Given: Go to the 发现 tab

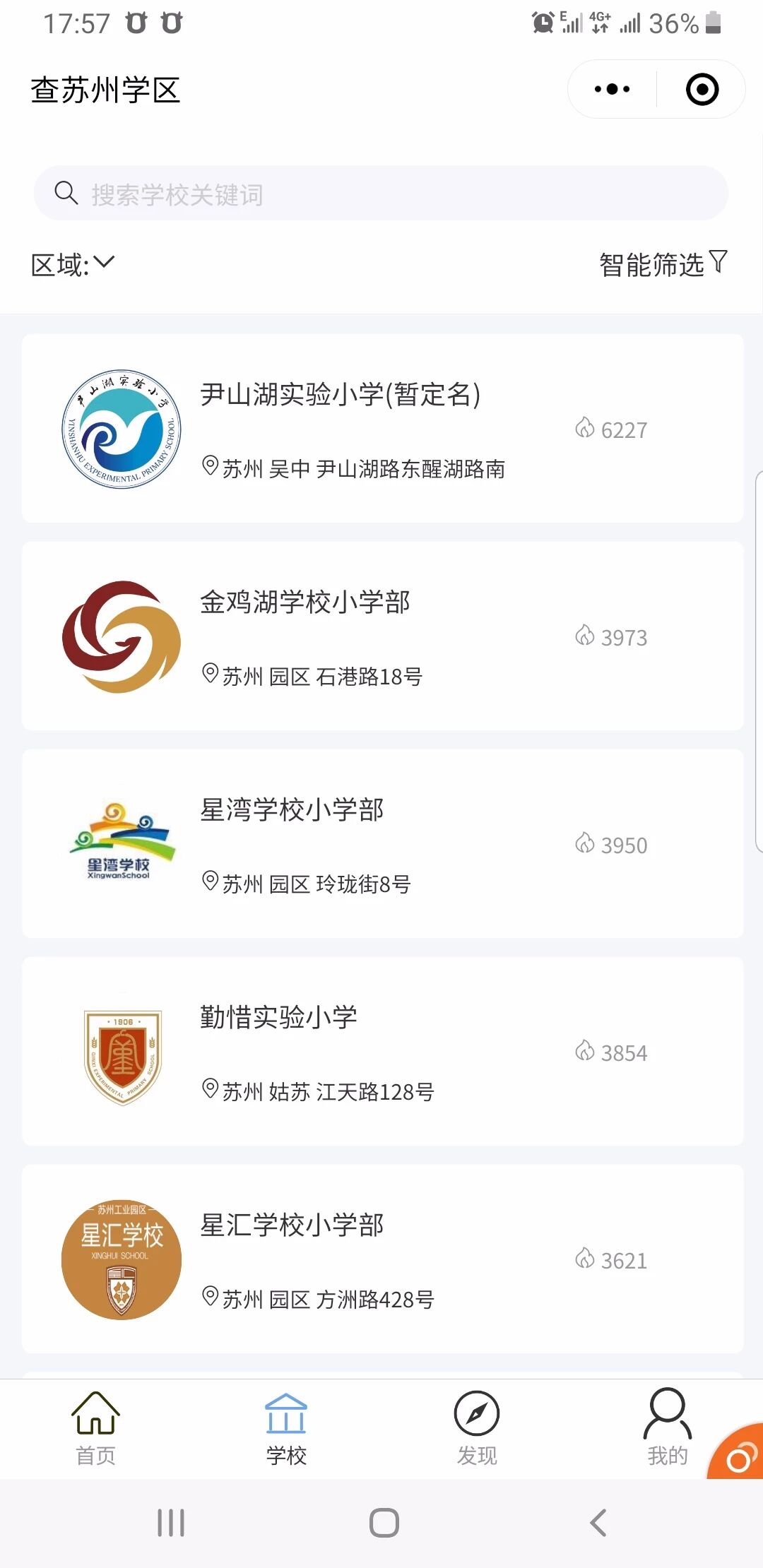Looking at the screenshot, I should 477,1428.
